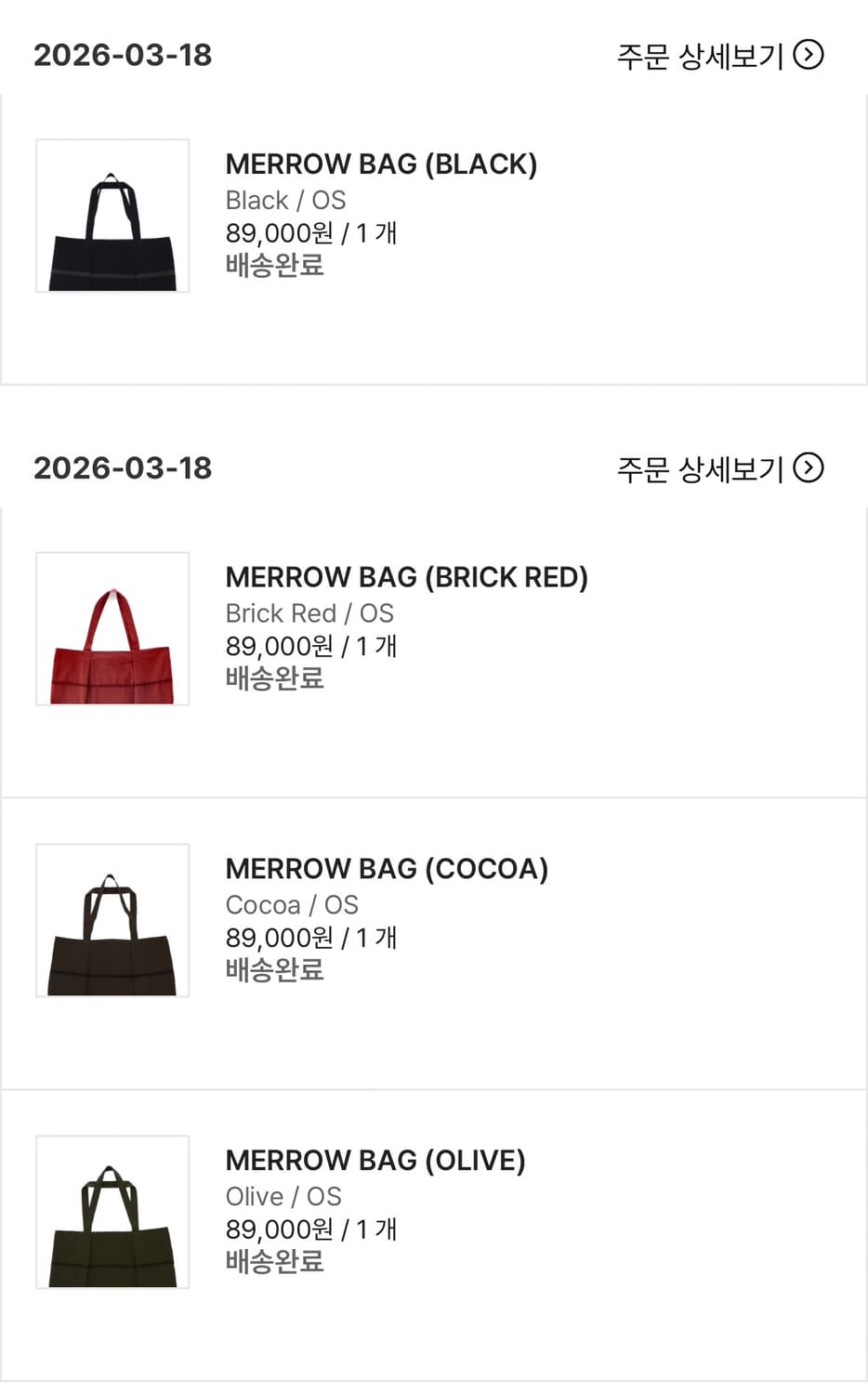Open the MERROW BAG (BRICK RED) product name

click(407, 577)
